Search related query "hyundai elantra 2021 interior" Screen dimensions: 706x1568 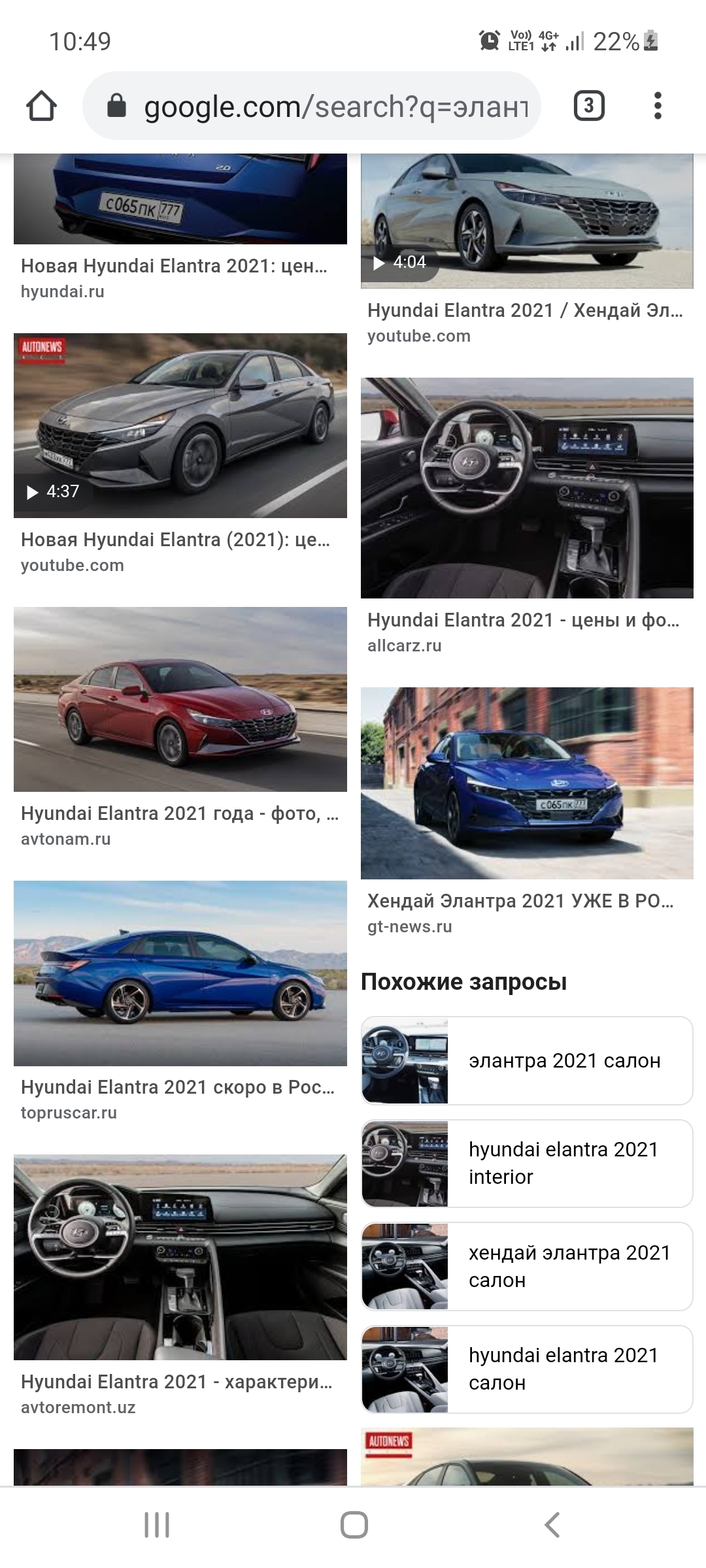coord(527,1163)
